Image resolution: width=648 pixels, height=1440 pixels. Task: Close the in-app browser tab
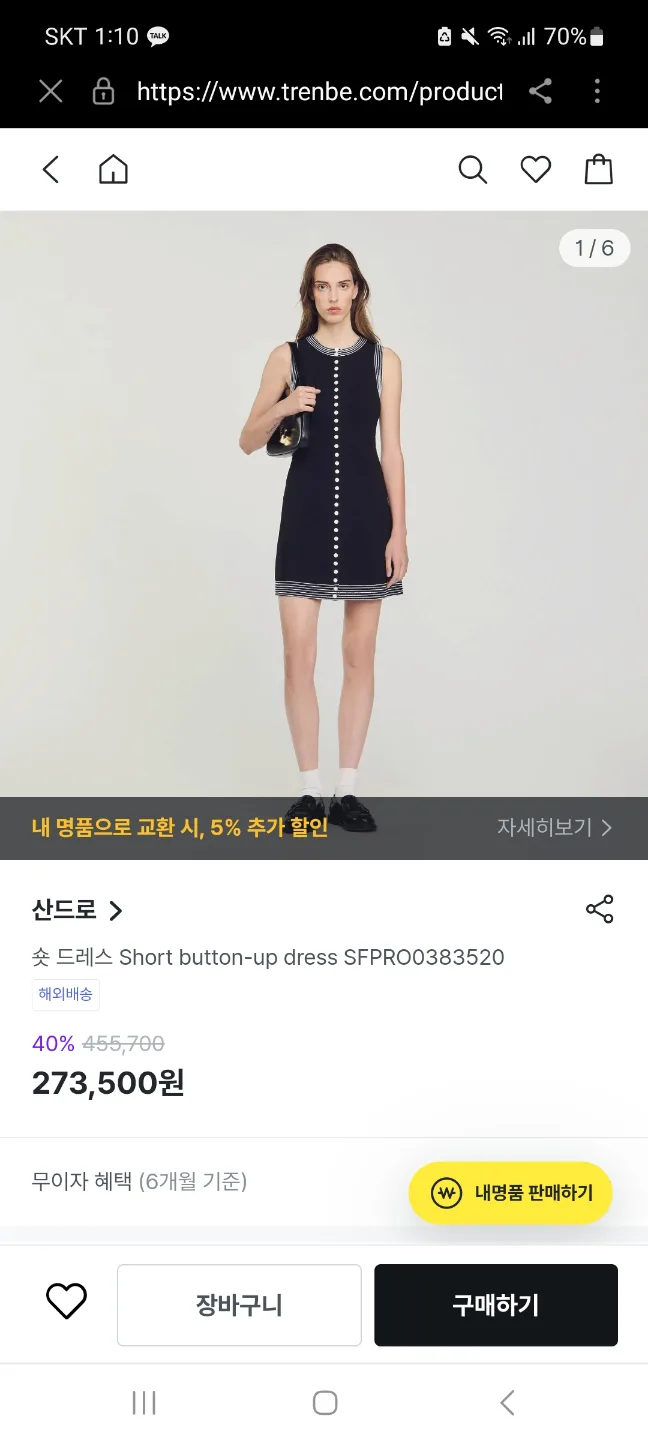[x=50, y=92]
